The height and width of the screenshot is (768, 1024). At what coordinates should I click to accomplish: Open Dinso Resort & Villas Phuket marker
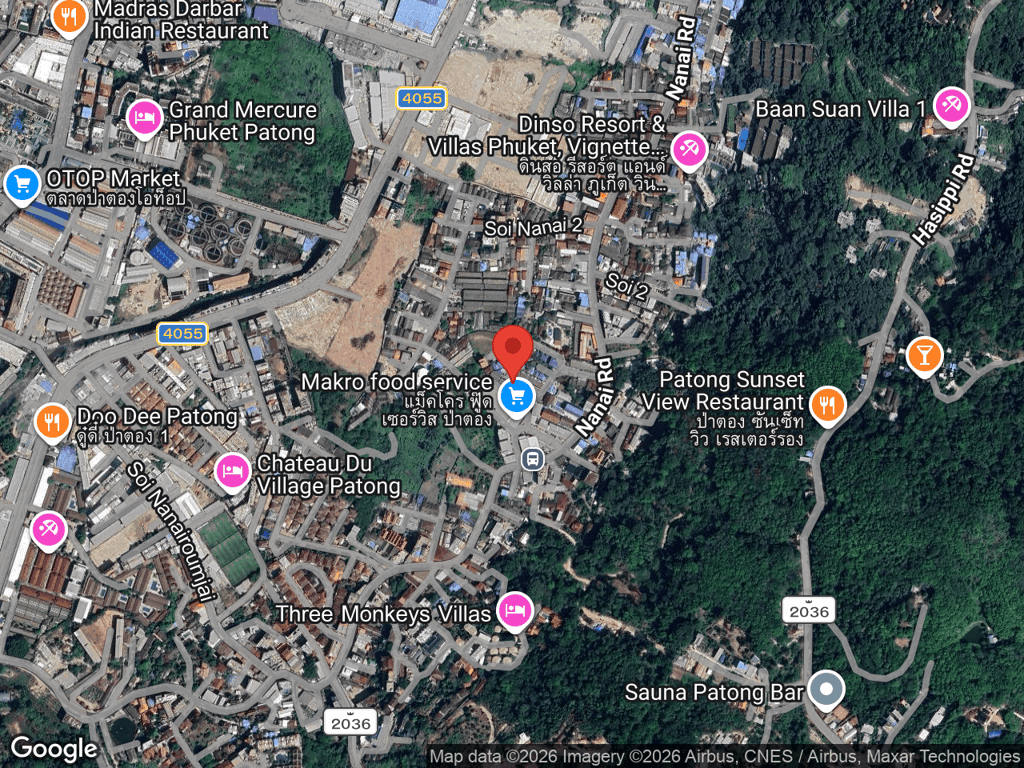pyautogui.click(x=688, y=150)
